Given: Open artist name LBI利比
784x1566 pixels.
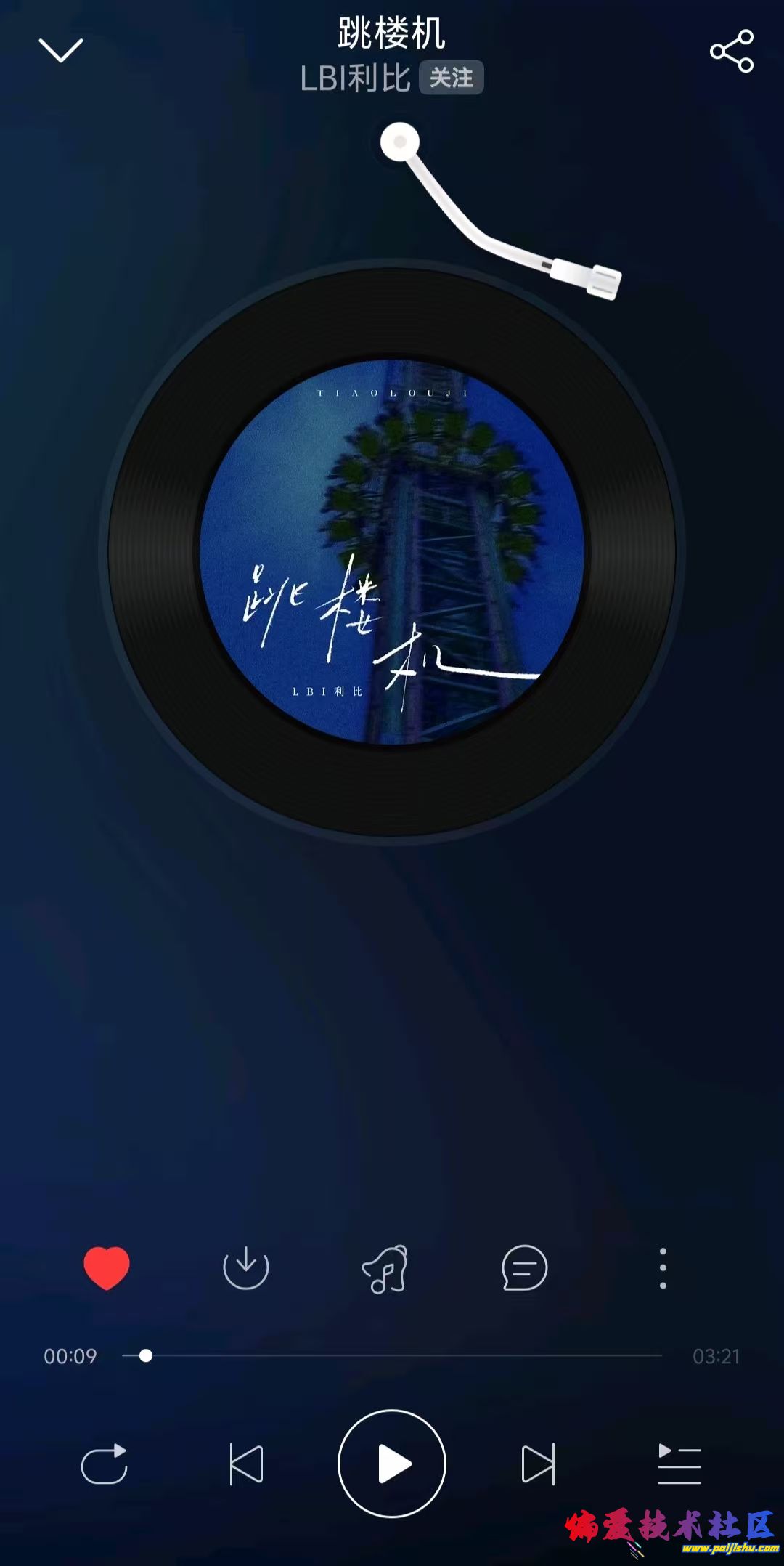Looking at the screenshot, I should click(355, 78).
